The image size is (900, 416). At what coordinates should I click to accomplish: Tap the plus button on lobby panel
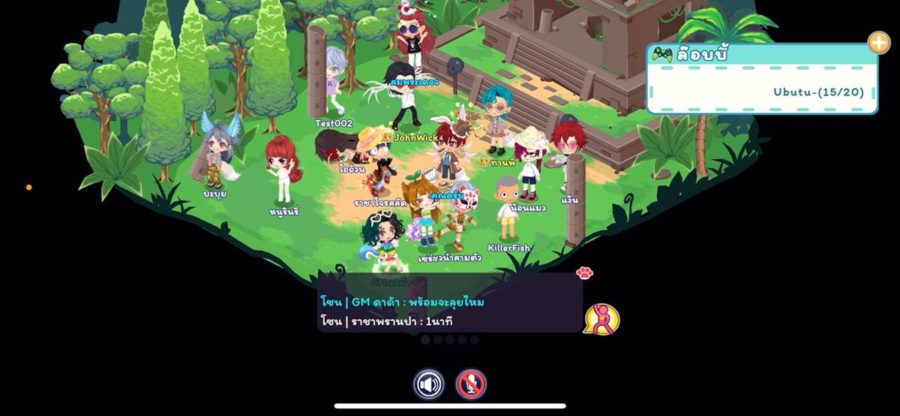(878, 42)
